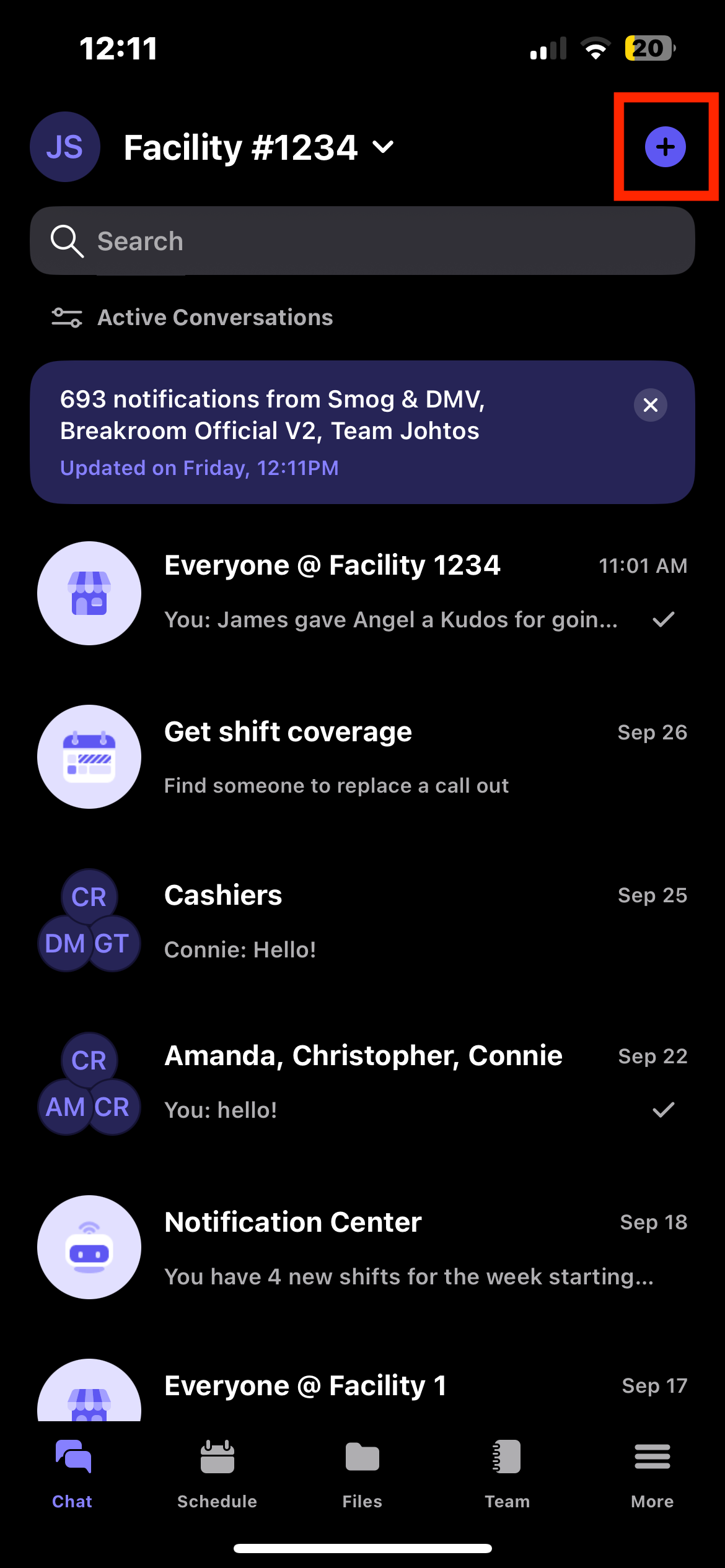Switch to the Schedule tab
The image size is (725, 1568).
pos(217,1474)
